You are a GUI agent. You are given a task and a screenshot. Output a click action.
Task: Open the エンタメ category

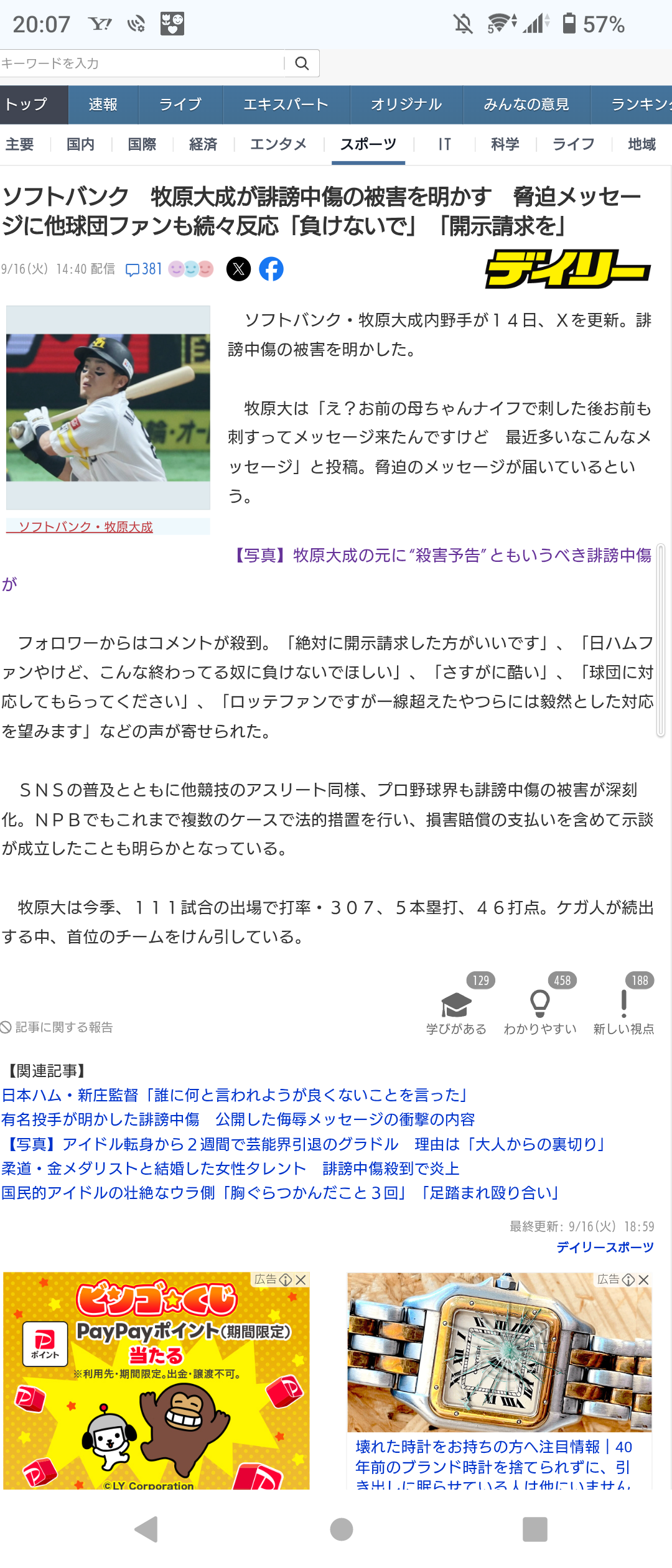(278, 144)
